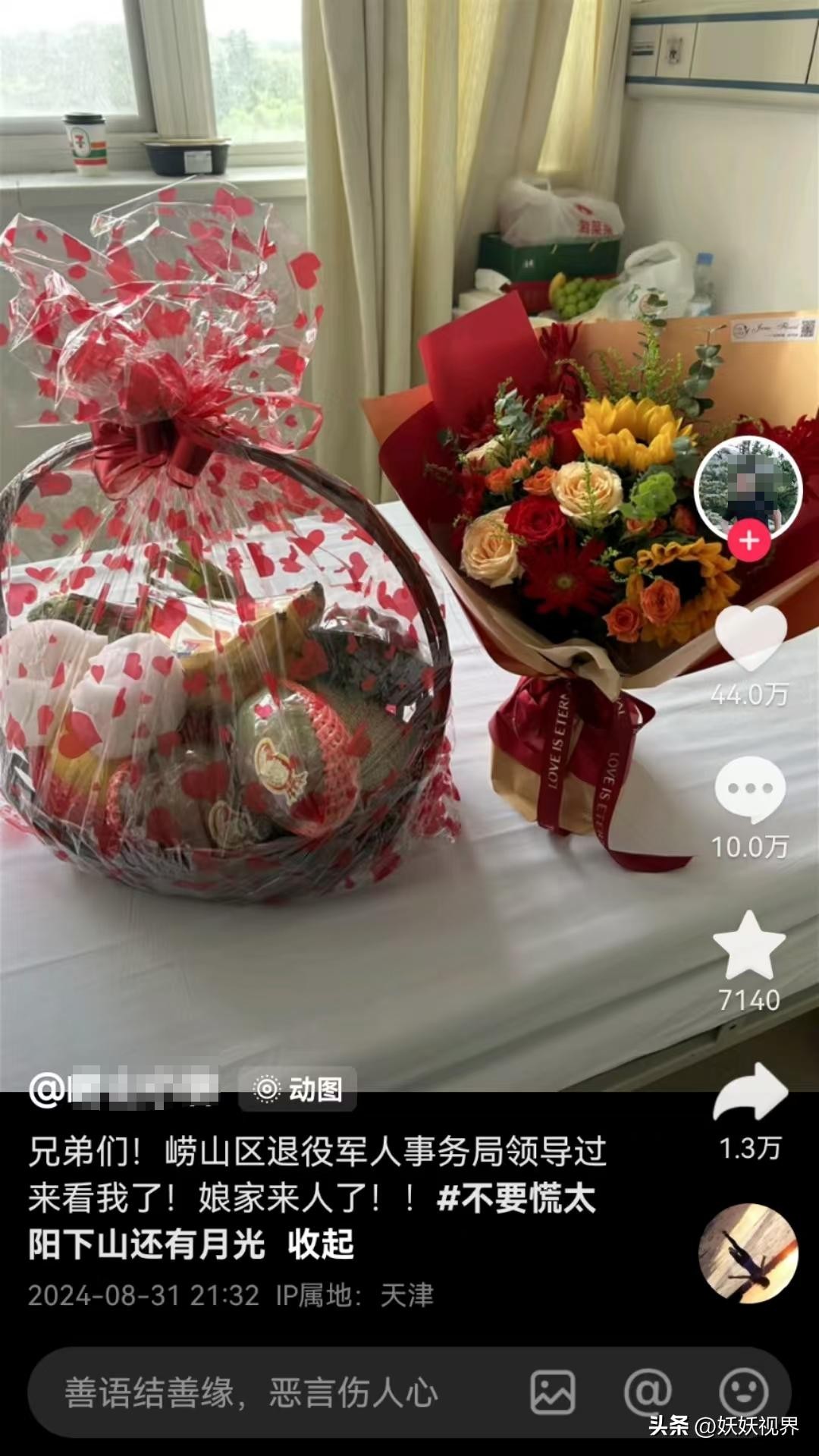The height and width of the screenshot is (1456, 819).
Task: Follow the creator with the plus button
Action: [748, 541]
